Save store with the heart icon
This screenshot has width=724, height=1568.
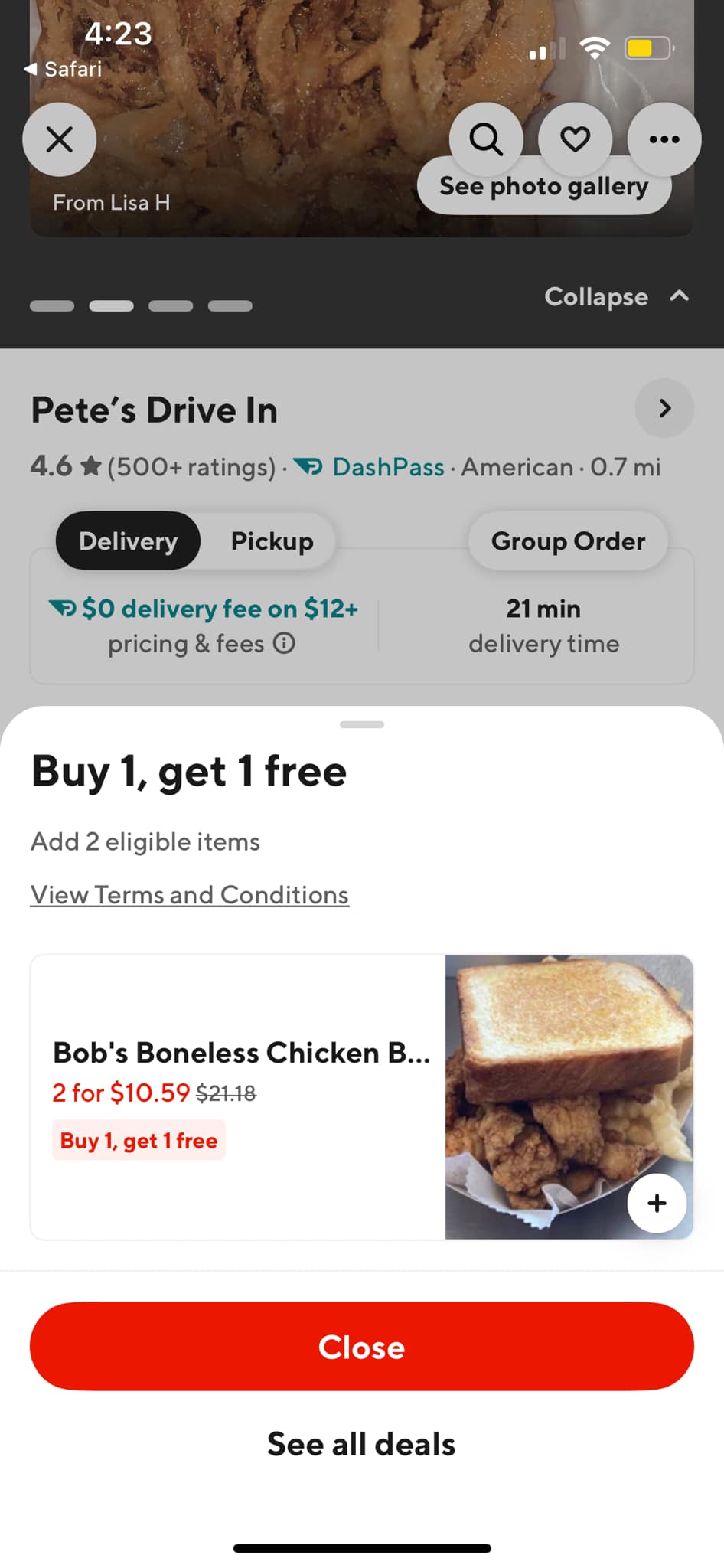pos(575,138)
